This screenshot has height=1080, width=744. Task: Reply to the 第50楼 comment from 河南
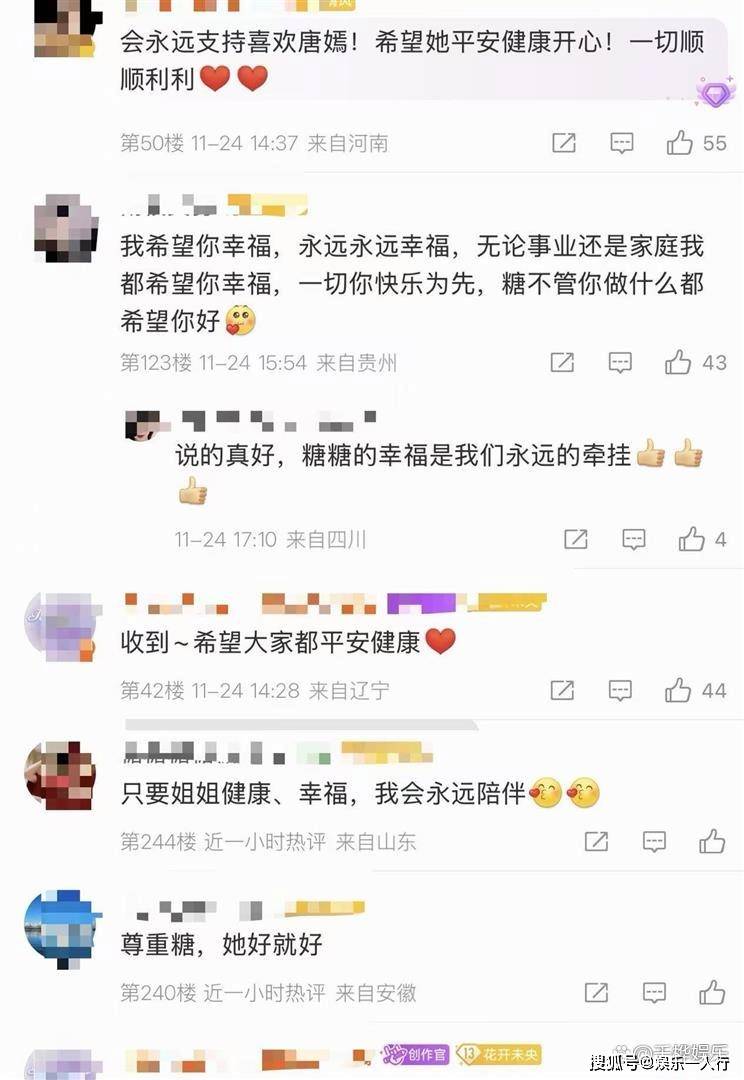(x=621, y=143)
